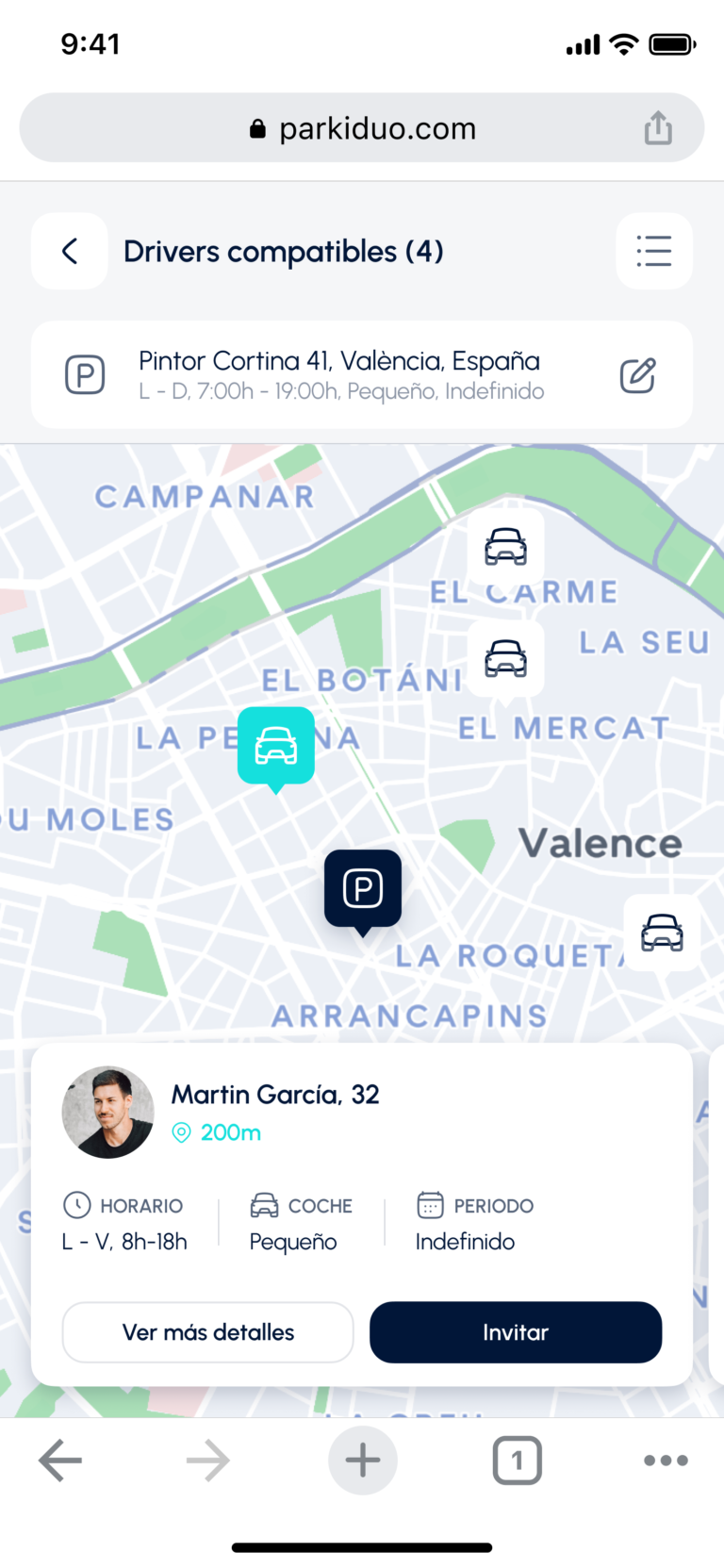The height and width of the screenshot is (1568, 724).
Task: Tap the car marker near La Roqueta
Action: click(x=662, y=933)
